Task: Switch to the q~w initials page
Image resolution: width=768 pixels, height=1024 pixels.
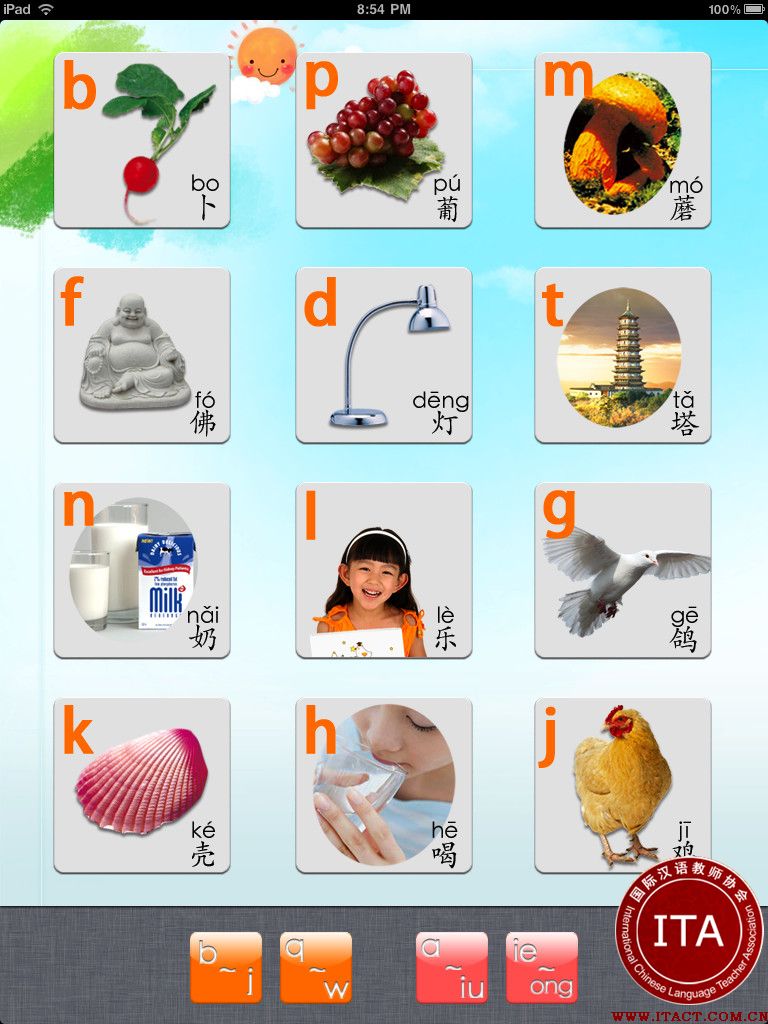Action: coord(316,967)
